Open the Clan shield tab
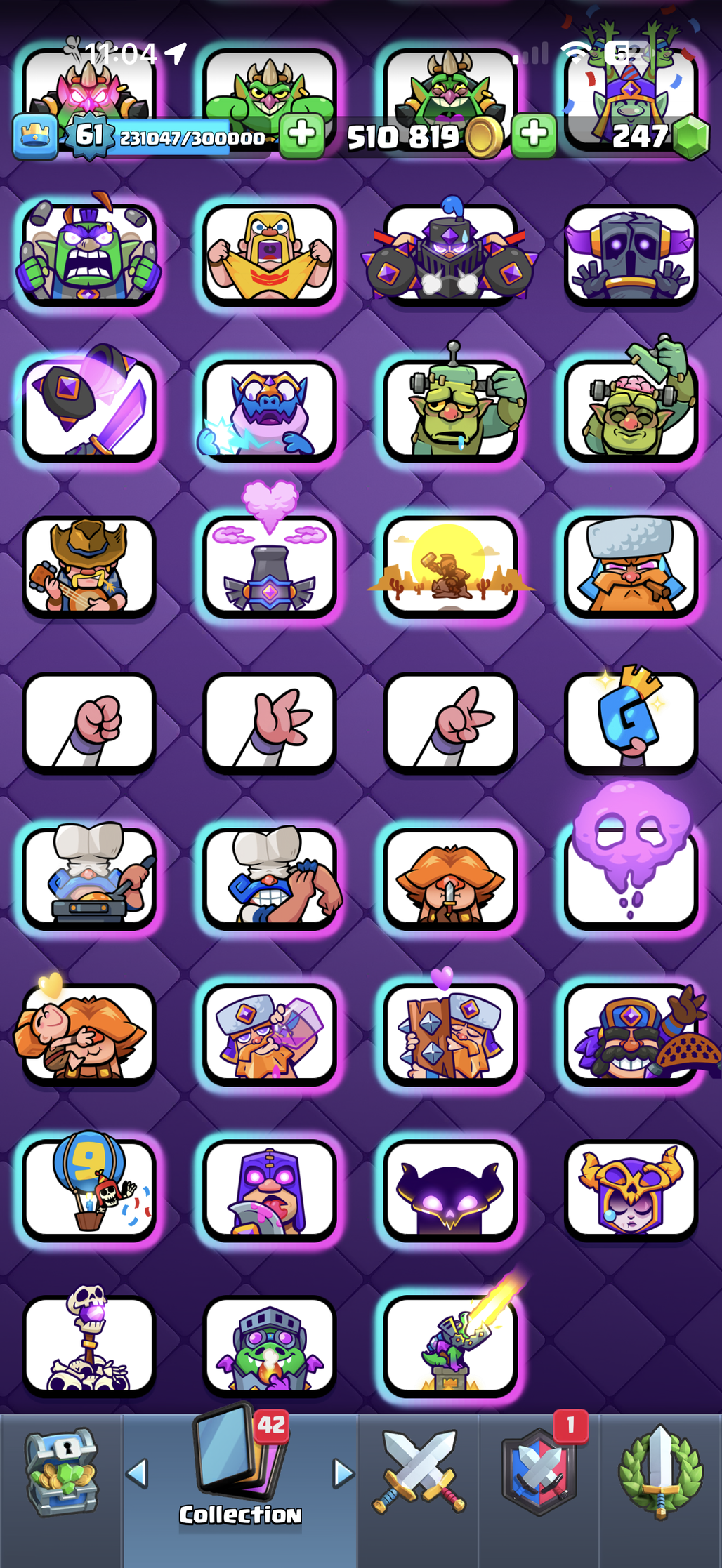The height and width of the screenshot is (1568, 722). (539, 1473)
